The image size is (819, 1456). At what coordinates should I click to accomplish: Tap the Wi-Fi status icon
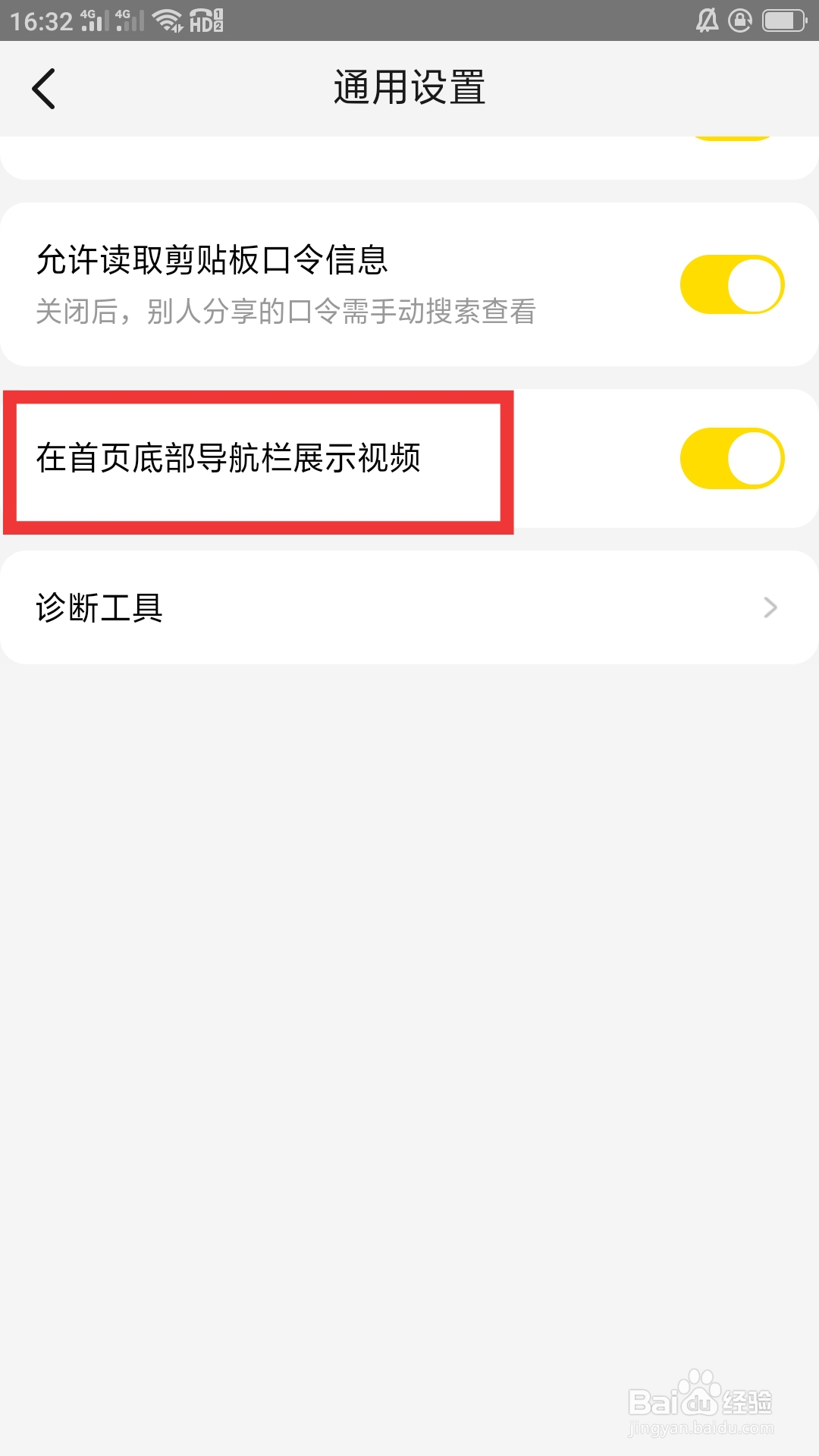point(167,21)
